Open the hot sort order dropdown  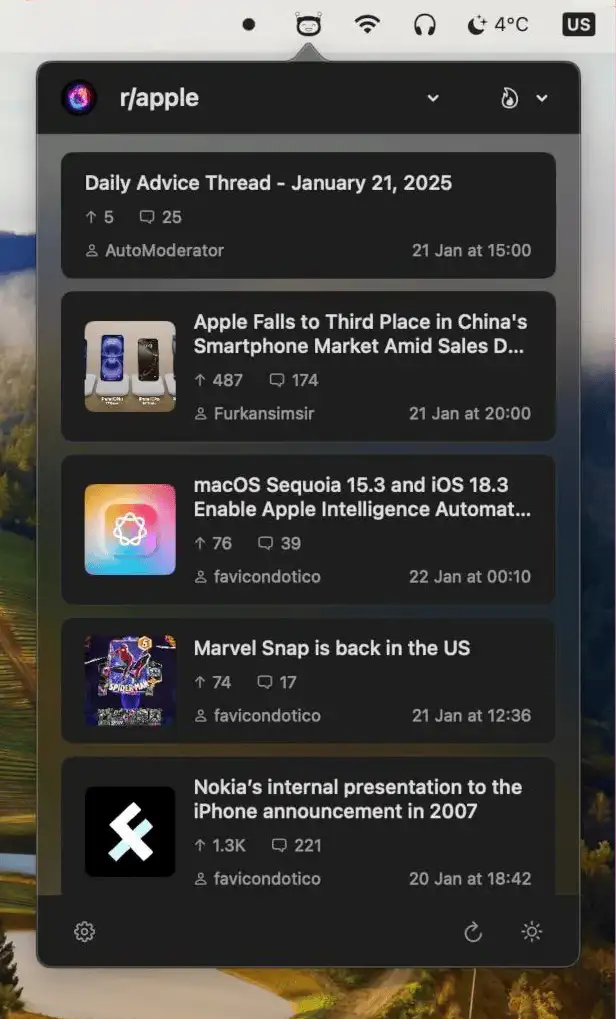tap(524, 98)
